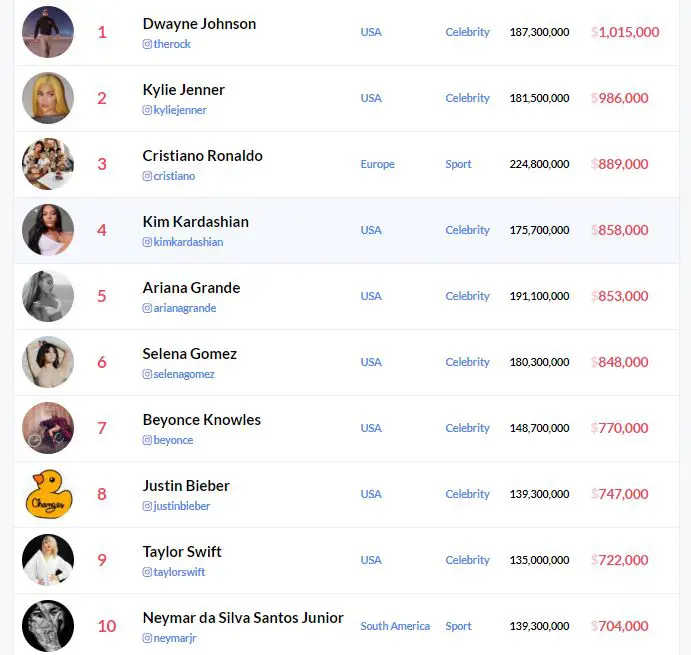
Task: Filter by Europe in Cristiano Ronaldo's row
Action: 377,164
